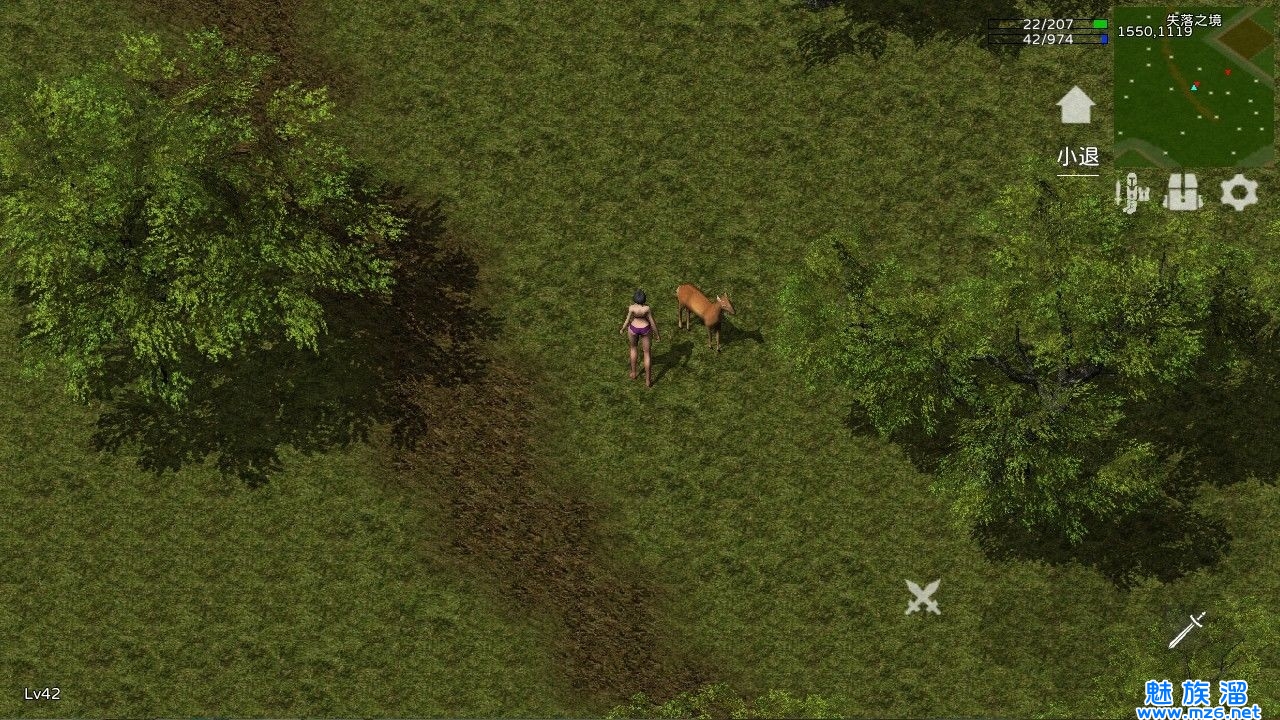Tap the 小退 logout button

click(x=1077, y=157)
